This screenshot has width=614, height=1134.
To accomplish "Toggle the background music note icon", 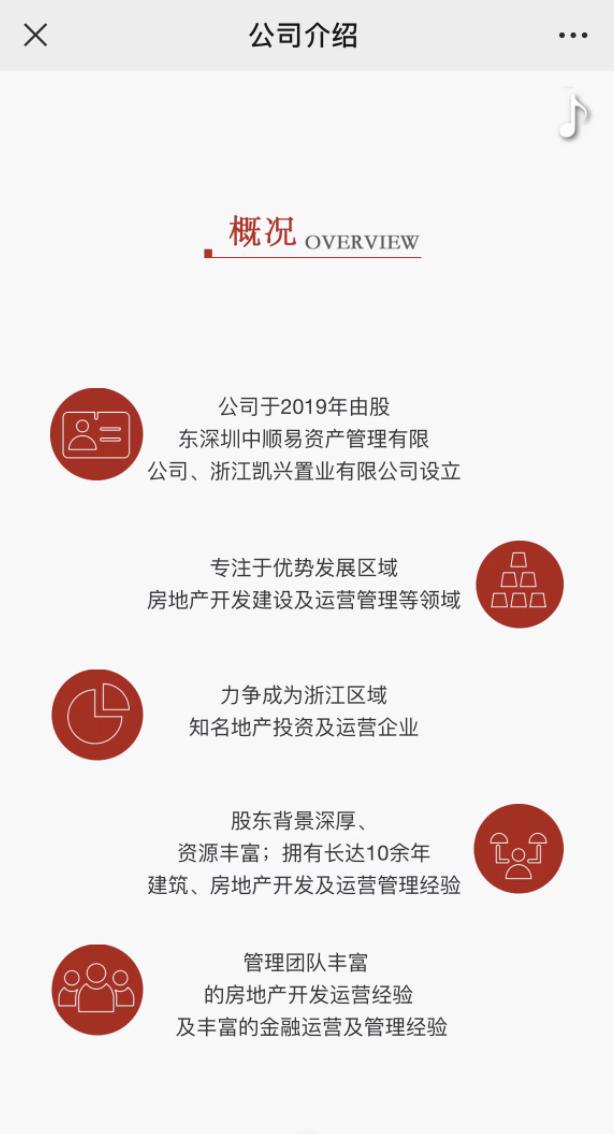I will pyautogui.click(x=572, y=116).
